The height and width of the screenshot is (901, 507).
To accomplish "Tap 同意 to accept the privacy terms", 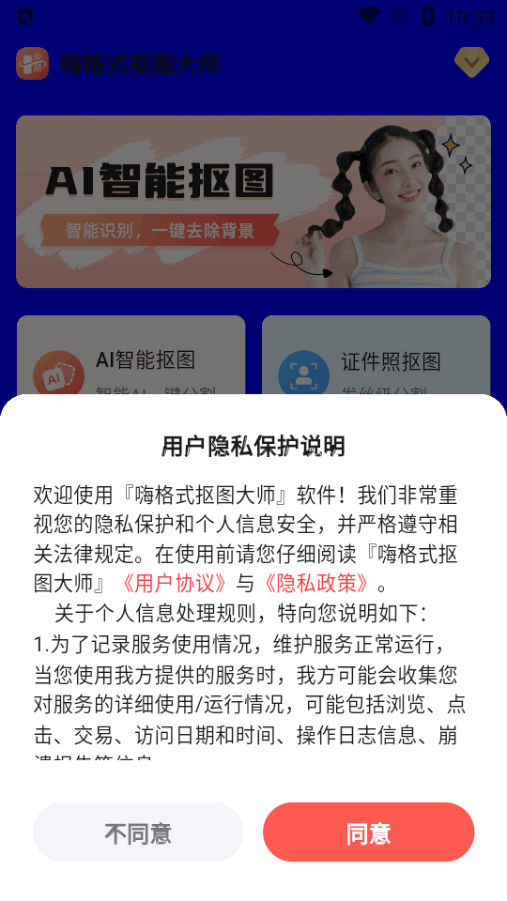I will (x=368, y=832).
